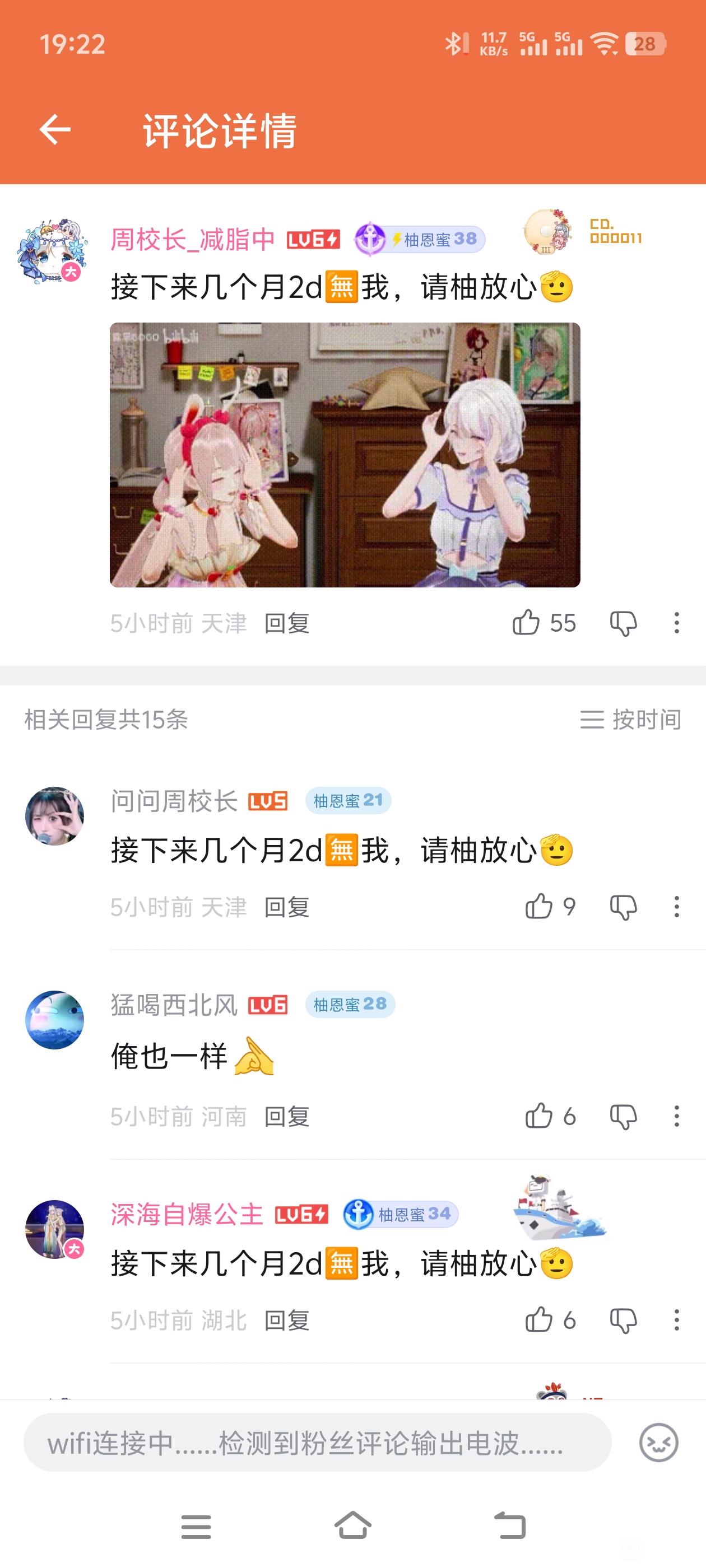Screen dimensions: 706x1568
Task: Tap the system home button
Action: [352, 1526]
